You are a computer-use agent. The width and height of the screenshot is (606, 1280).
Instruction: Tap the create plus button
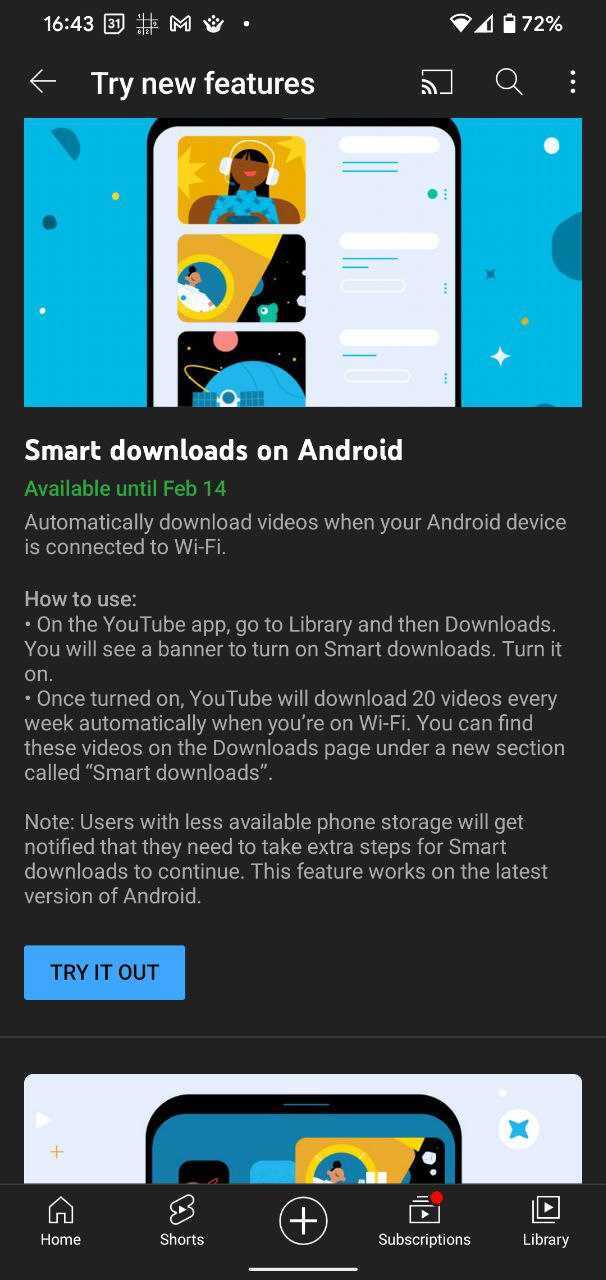(x=303, y=1221)
